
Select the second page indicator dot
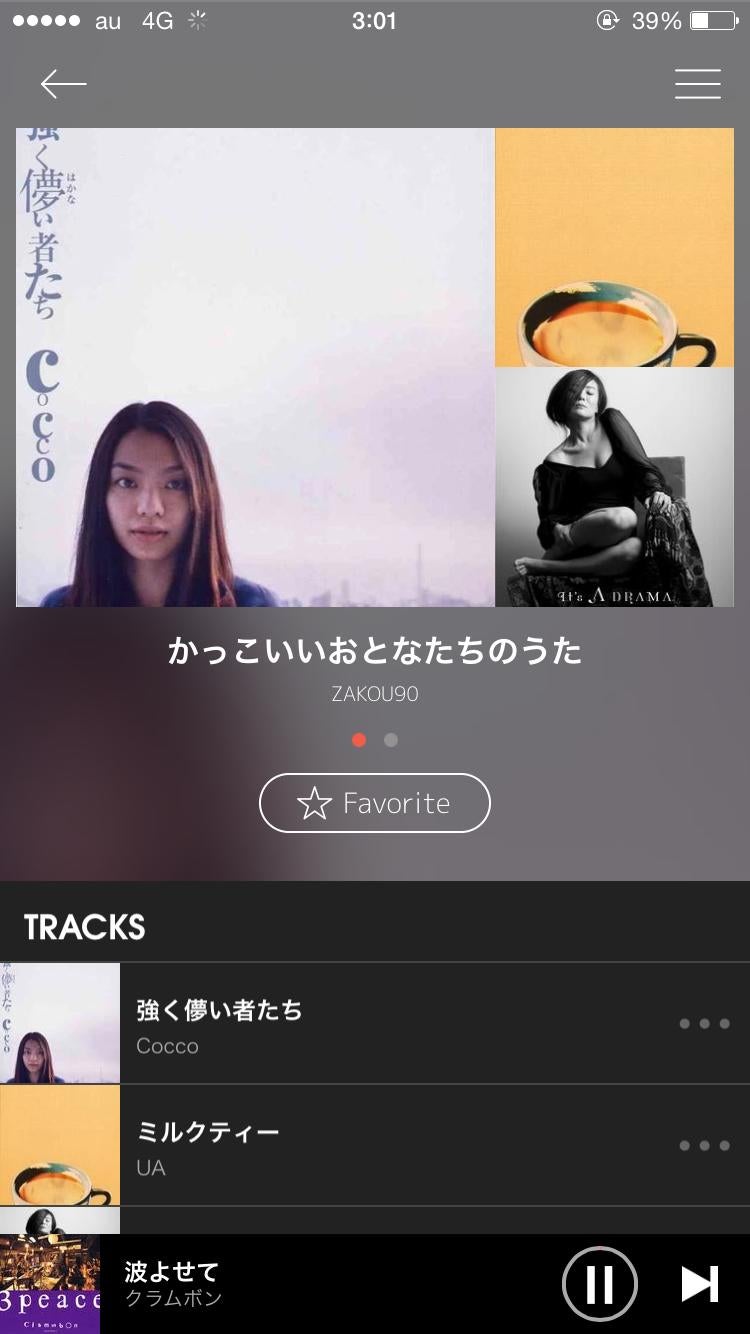[390, 740]
